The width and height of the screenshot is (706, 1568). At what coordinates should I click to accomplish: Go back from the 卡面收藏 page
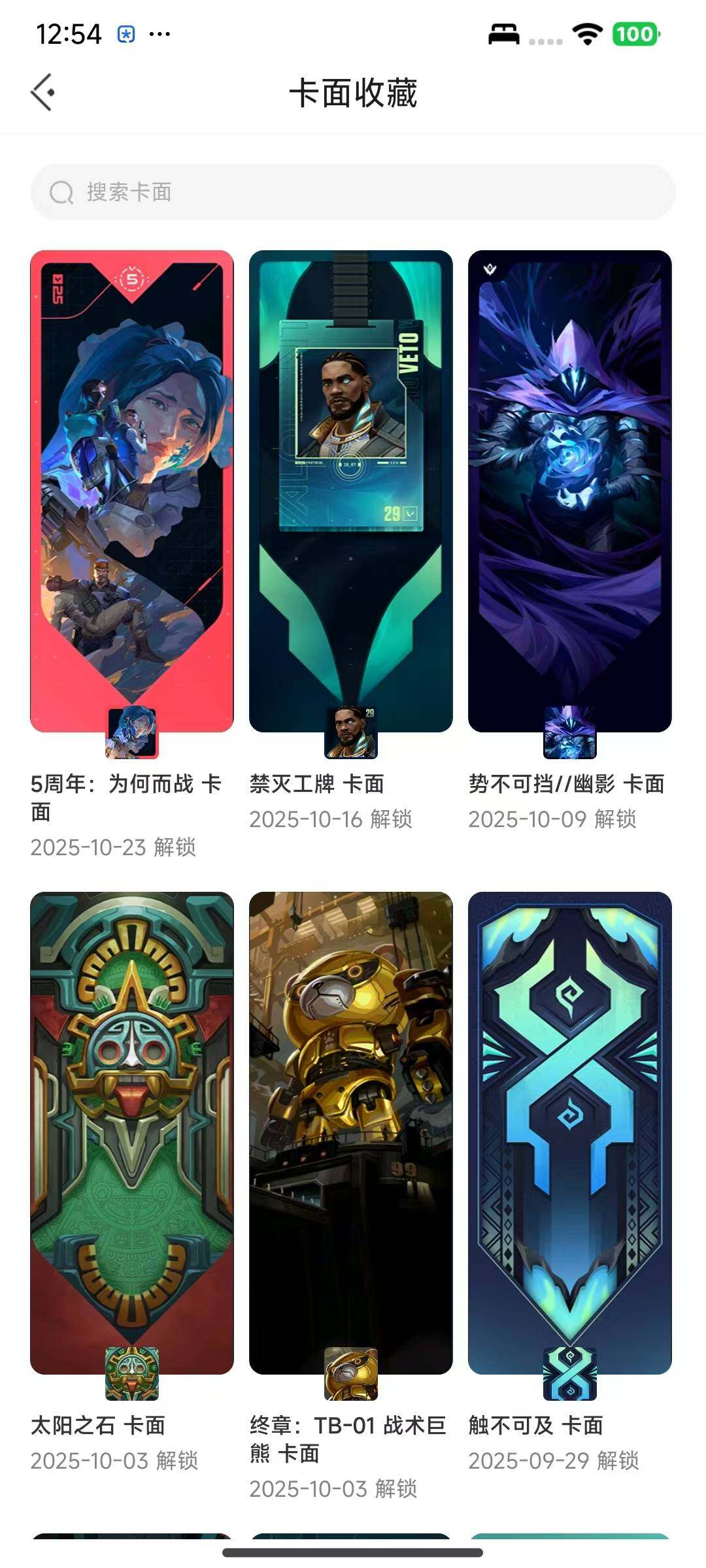43,92
